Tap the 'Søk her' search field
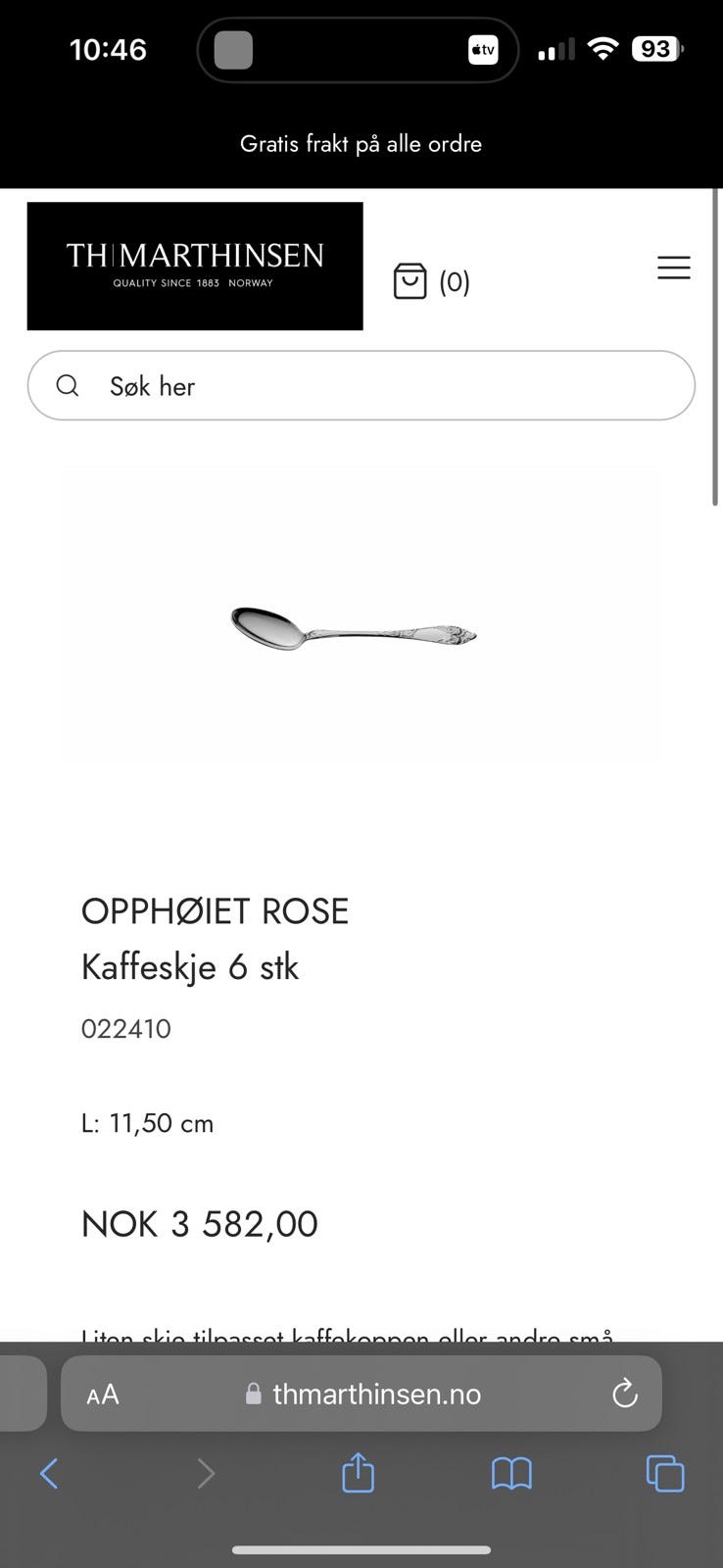 click(x=361, y=385)
